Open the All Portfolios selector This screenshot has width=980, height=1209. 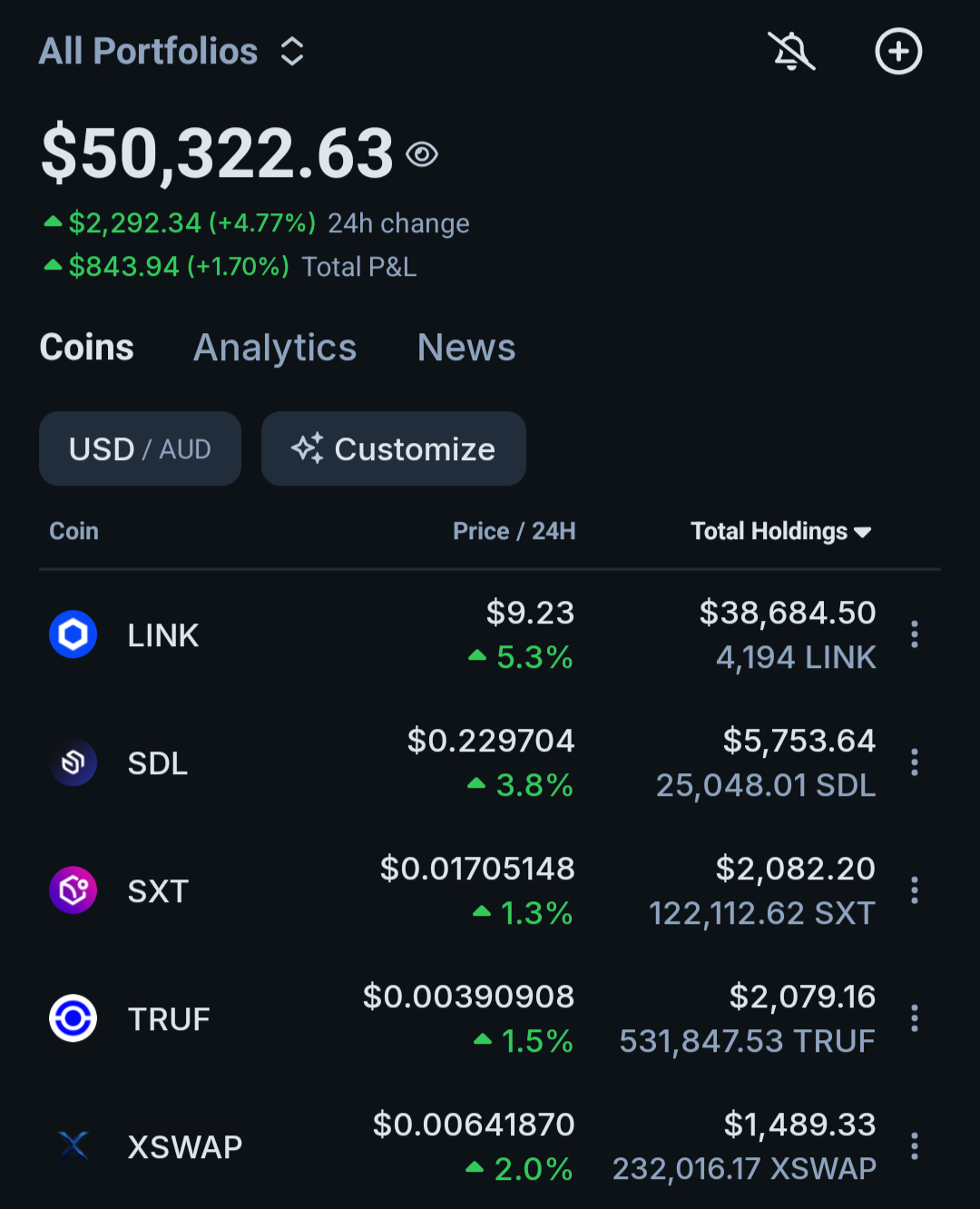[x=171, y=52]
